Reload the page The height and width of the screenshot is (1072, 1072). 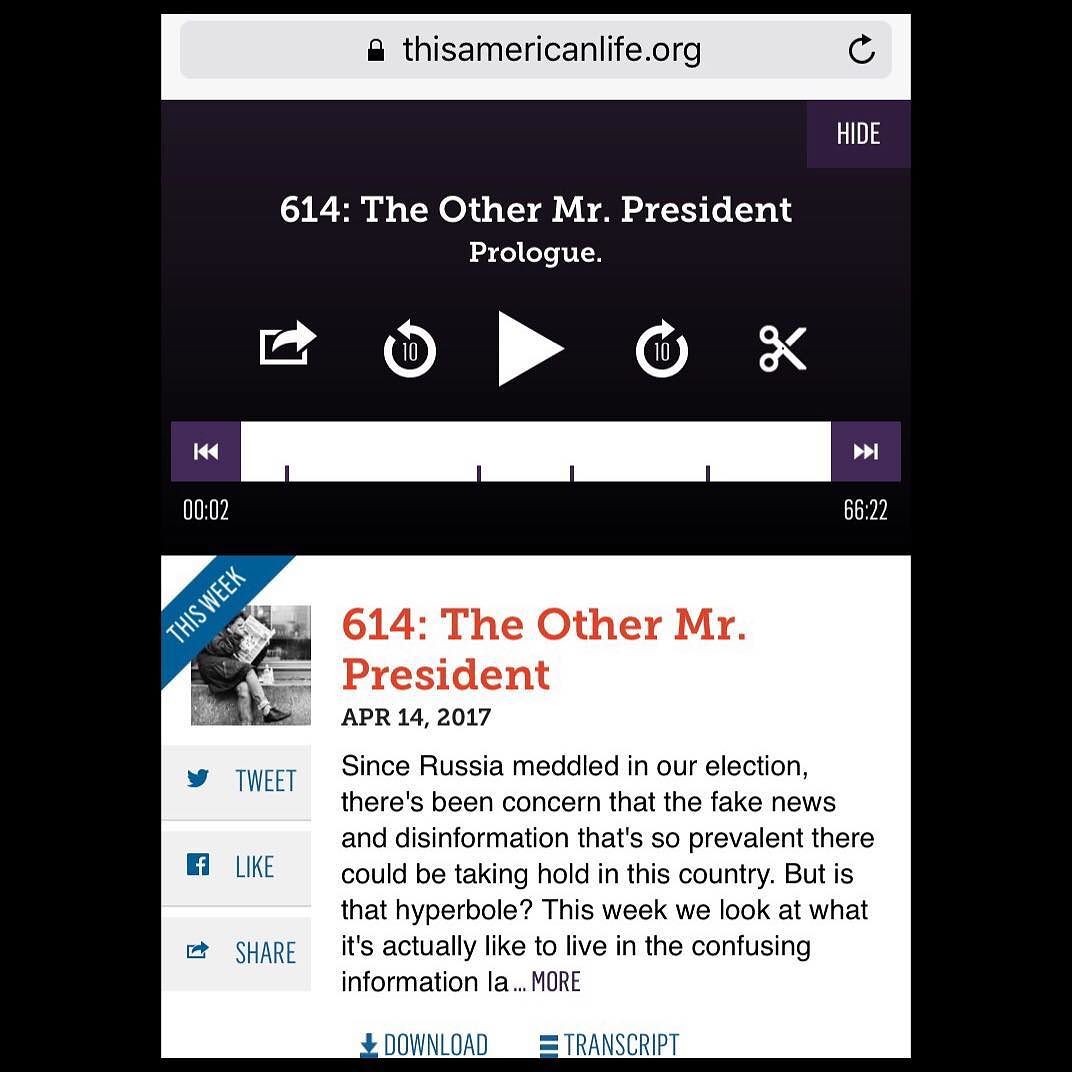pyautogui.click(x=861, y=50)
